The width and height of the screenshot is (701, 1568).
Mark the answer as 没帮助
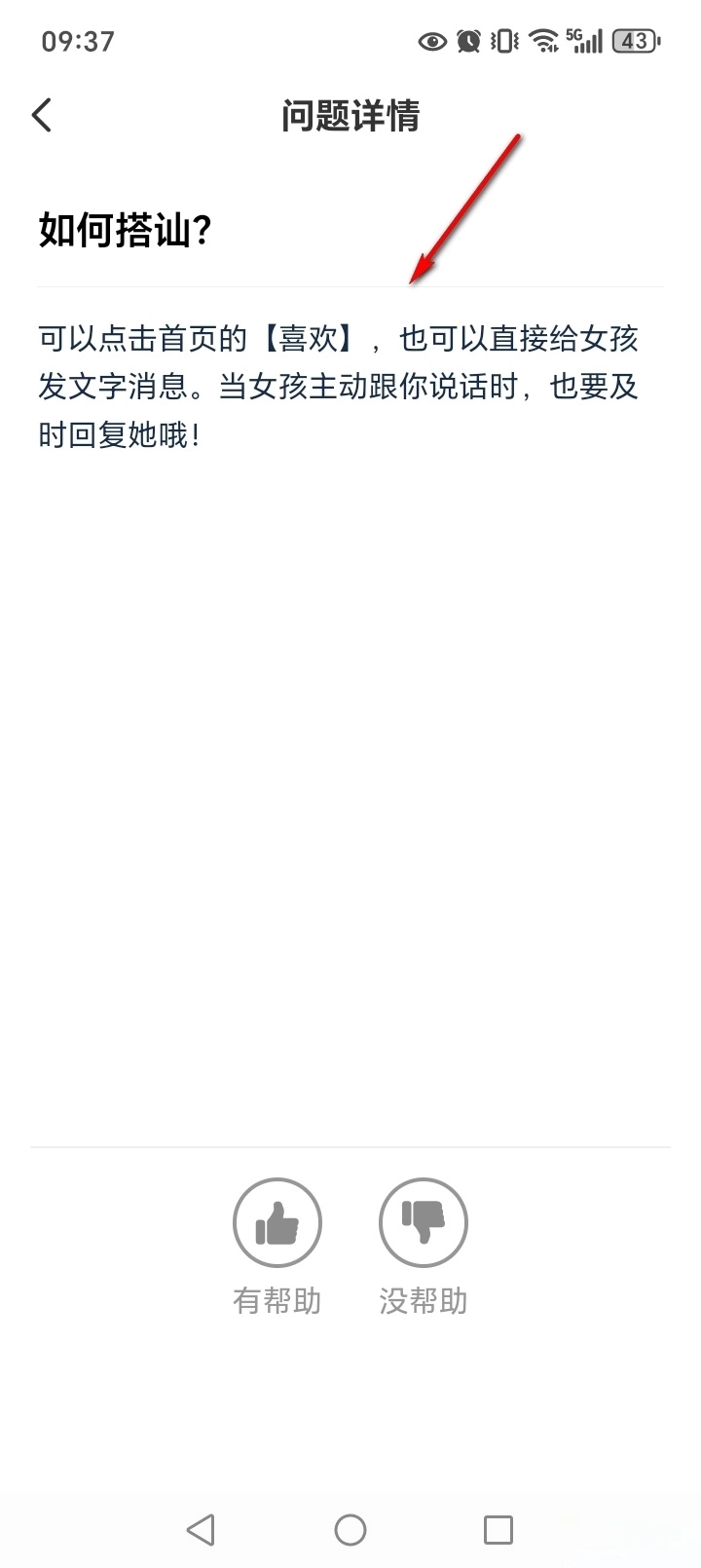[x=424, y=1223]
